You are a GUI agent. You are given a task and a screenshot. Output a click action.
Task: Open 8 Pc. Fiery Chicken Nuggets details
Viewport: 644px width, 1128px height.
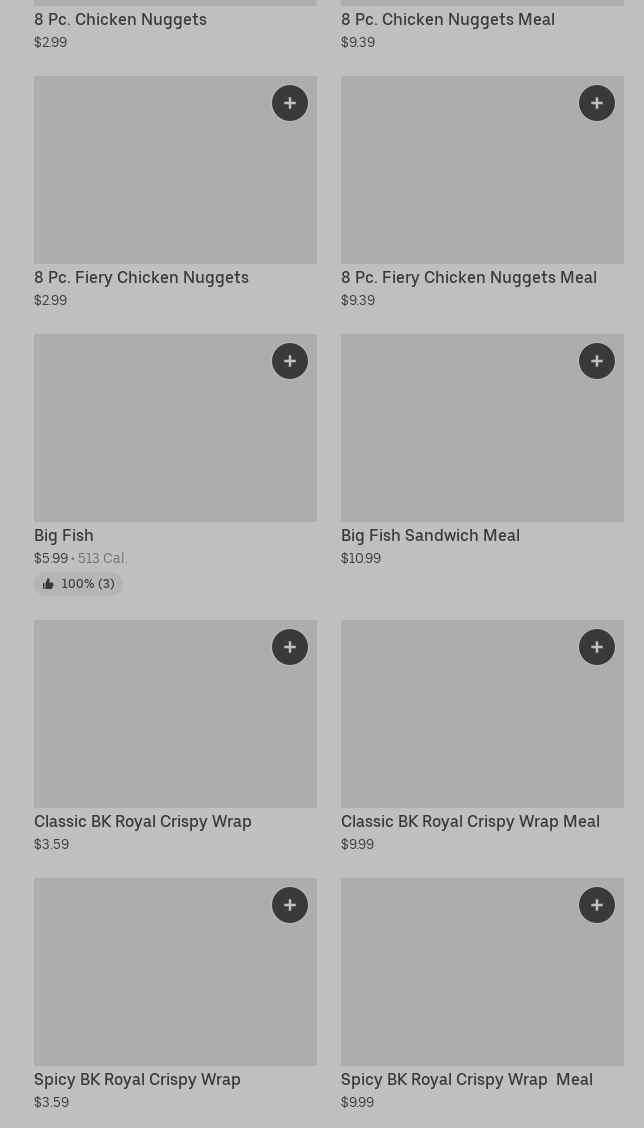pyautogui.click(x=175, y=193)
